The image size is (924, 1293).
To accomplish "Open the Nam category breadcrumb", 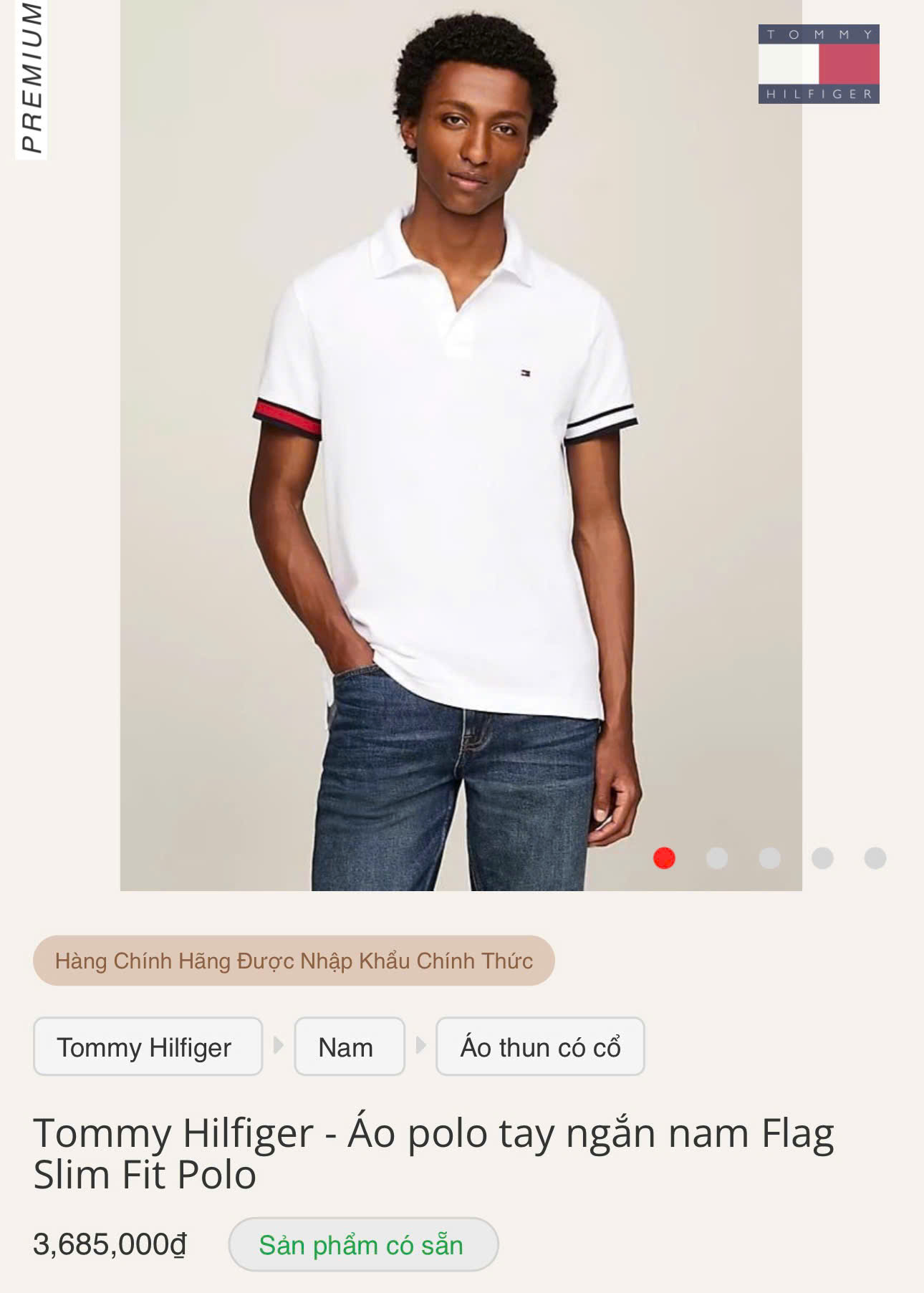I will click(x=349, y=1047).
